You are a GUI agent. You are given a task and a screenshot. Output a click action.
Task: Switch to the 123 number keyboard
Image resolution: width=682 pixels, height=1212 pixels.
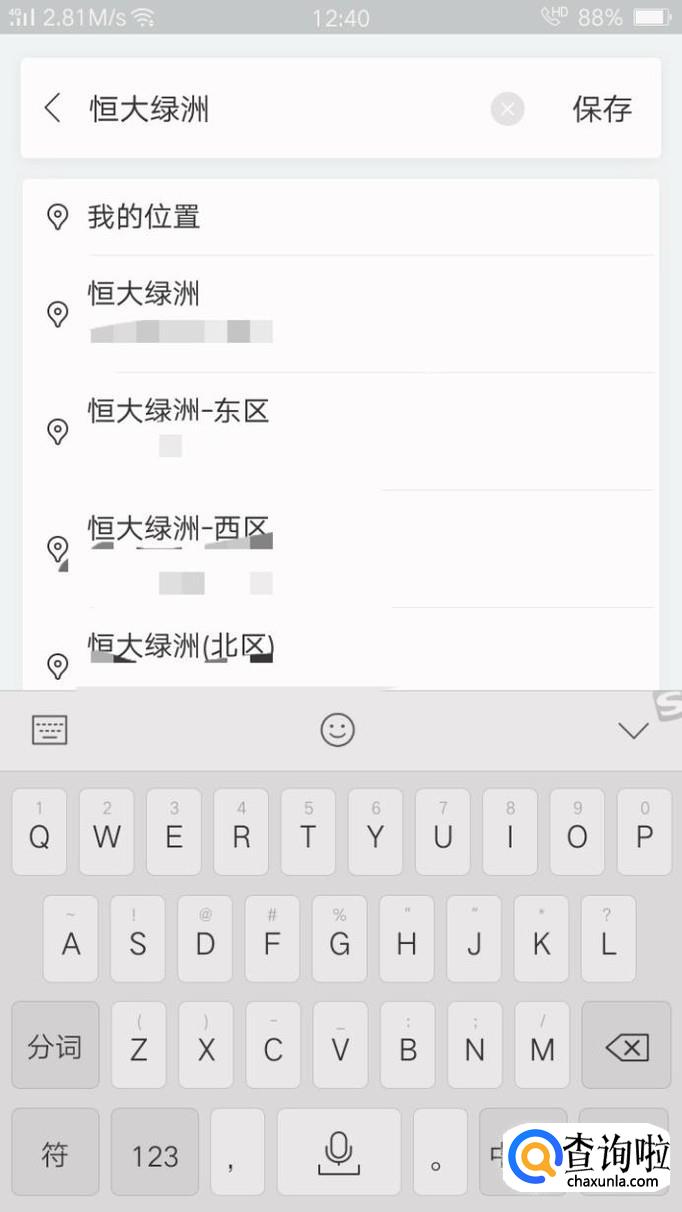click(x=155, y=1156)
